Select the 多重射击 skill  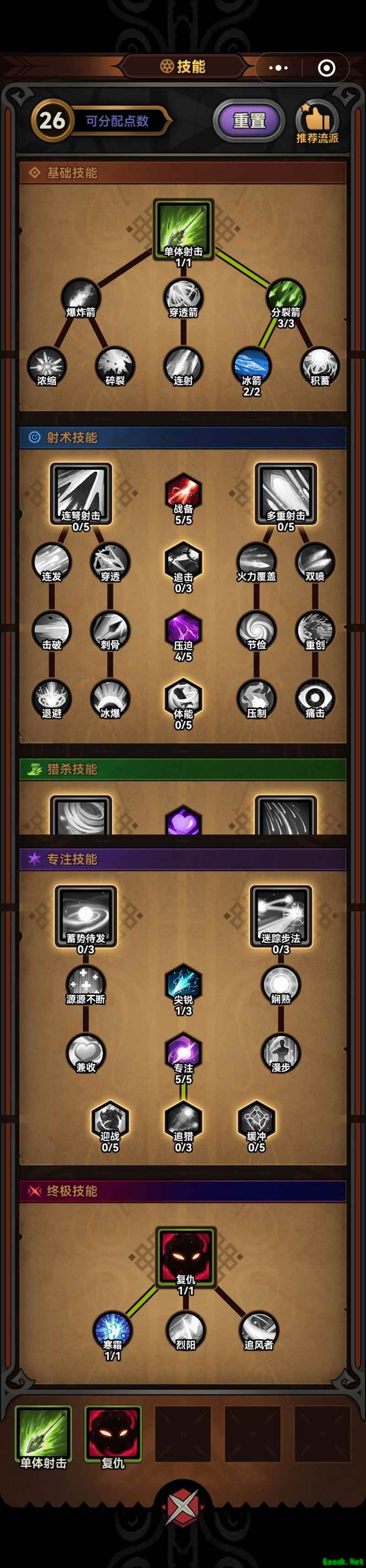[x=285, y=493]
